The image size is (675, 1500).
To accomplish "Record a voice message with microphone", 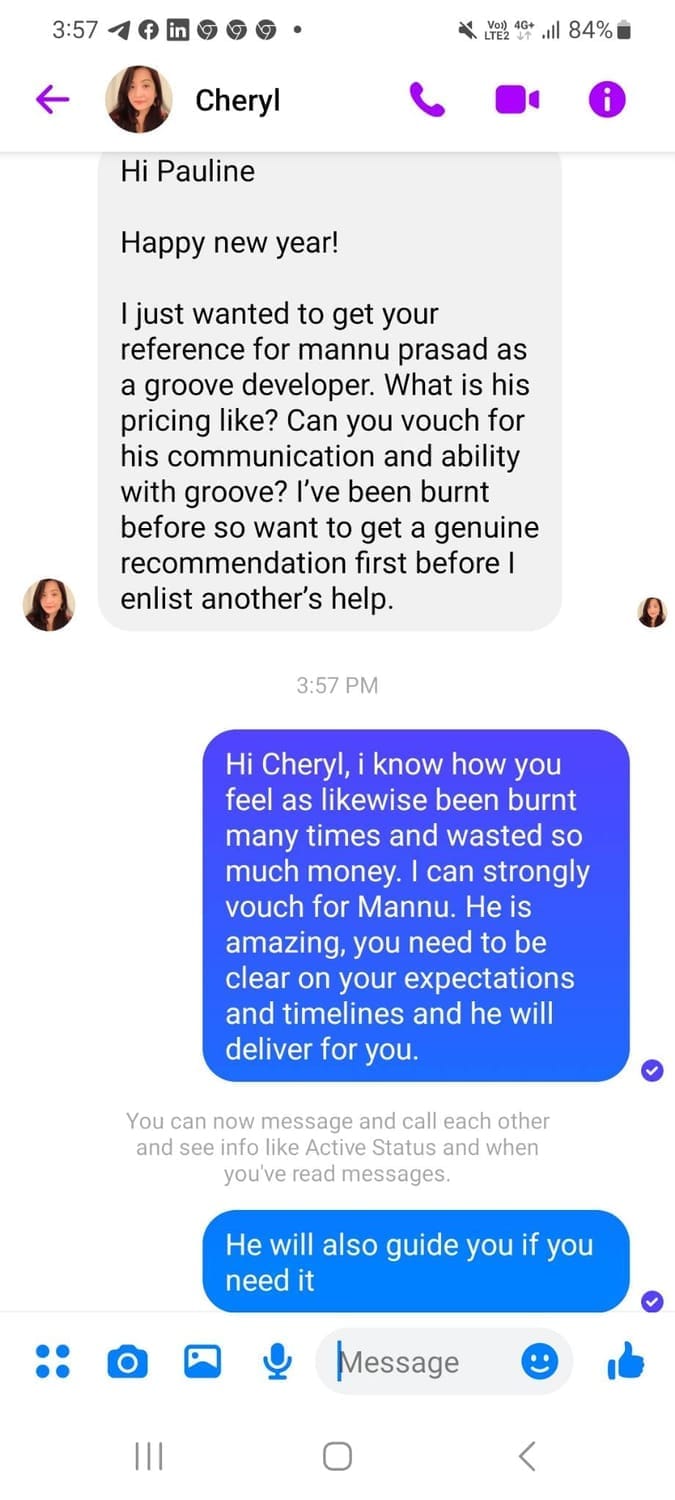I will point(277,1362).
